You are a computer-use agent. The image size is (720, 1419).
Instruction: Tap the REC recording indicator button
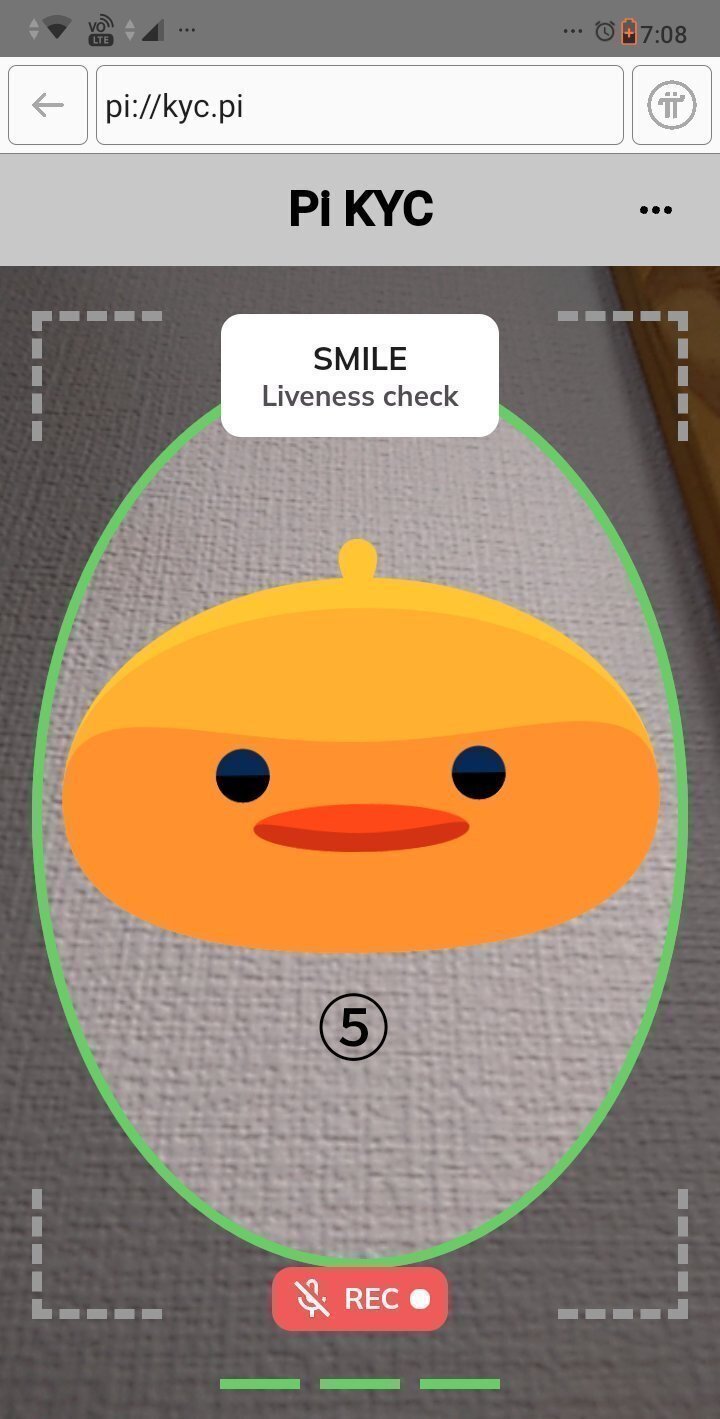pyautogui.click(x=360, y=1299)
